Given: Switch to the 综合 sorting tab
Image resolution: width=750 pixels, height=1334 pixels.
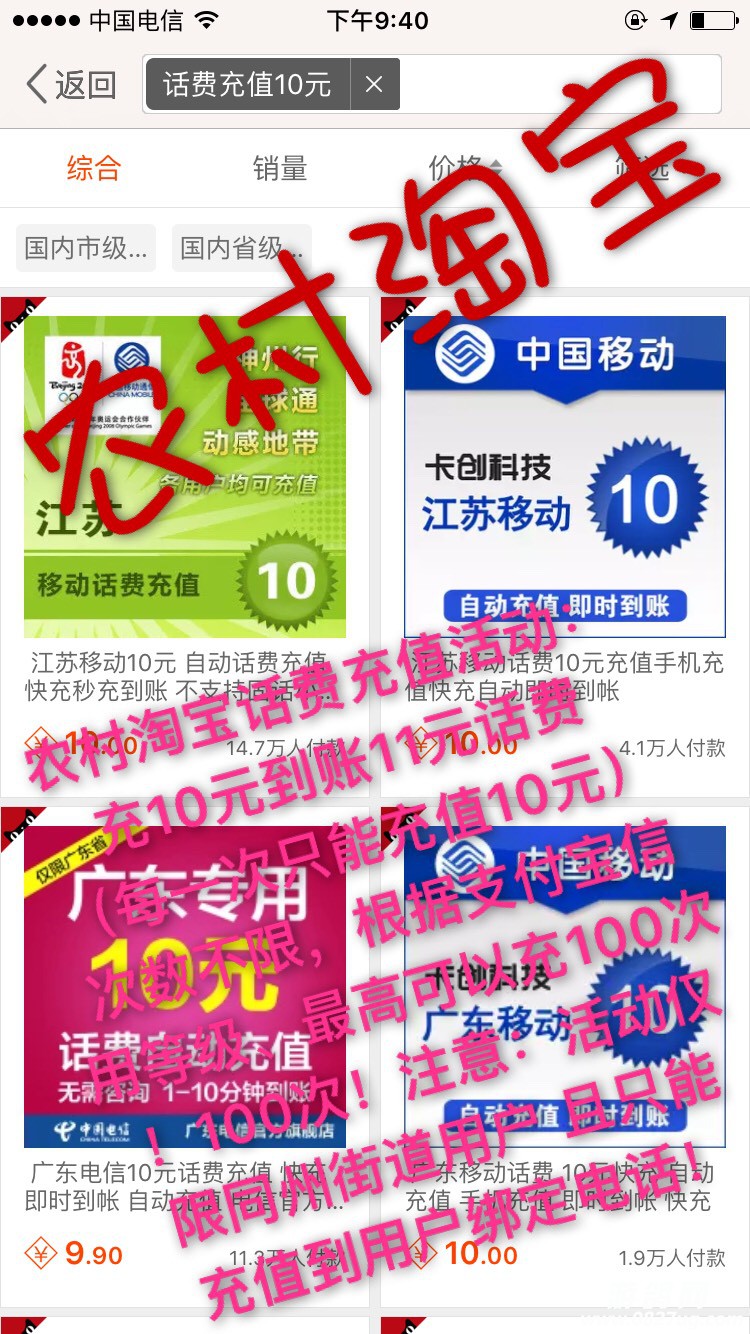Looking at the screenshot, I should (93, 168).
